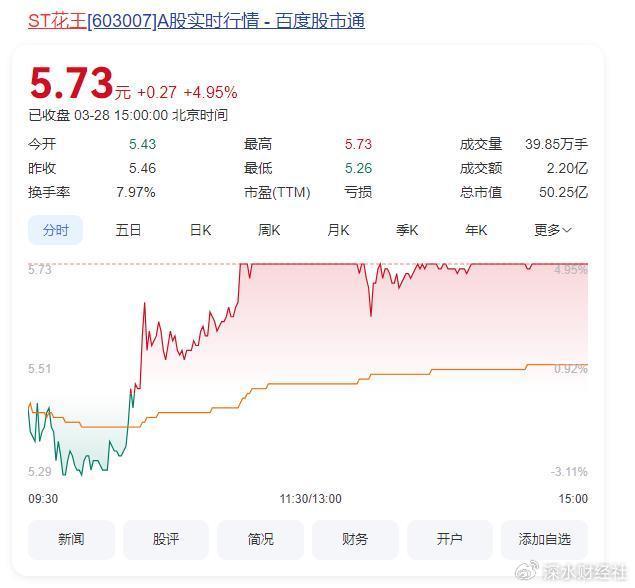
Task: Show the 月K chart
Action: click(x=338, y=230)
